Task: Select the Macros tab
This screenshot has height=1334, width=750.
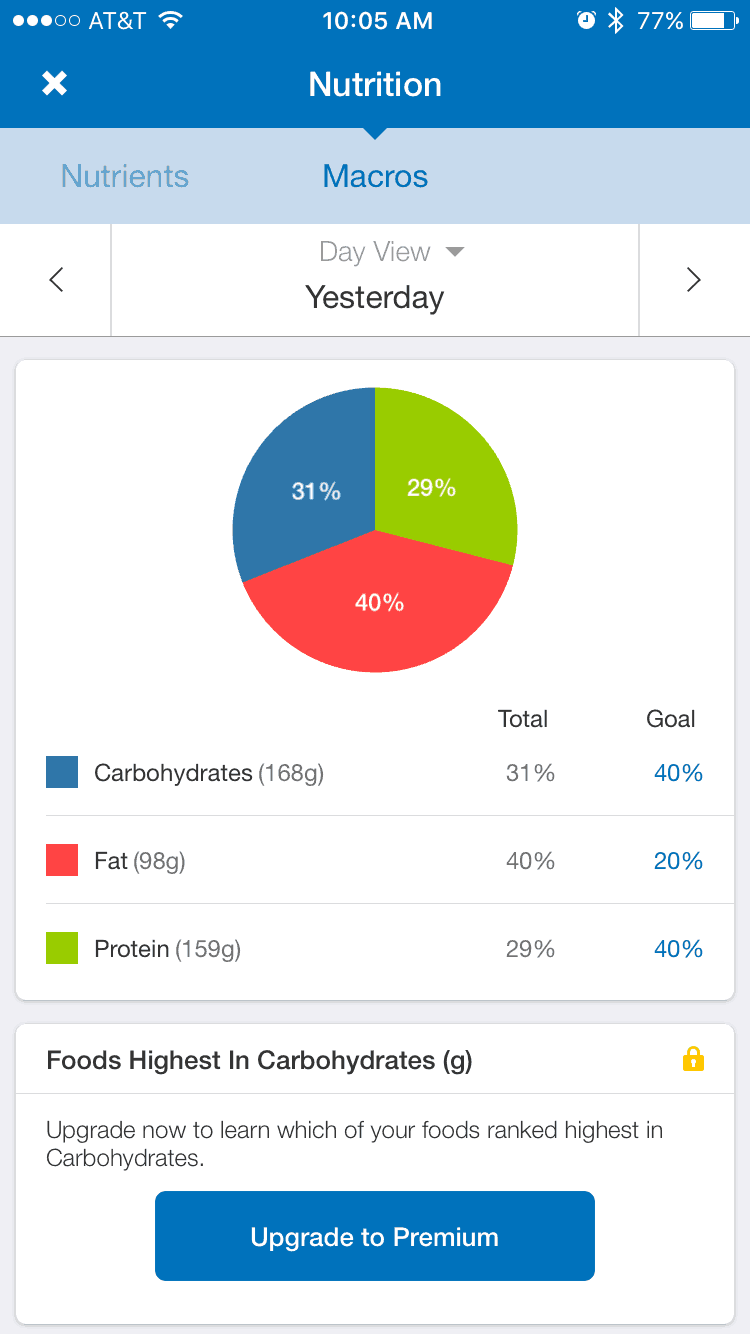Action: coord(375,177)
